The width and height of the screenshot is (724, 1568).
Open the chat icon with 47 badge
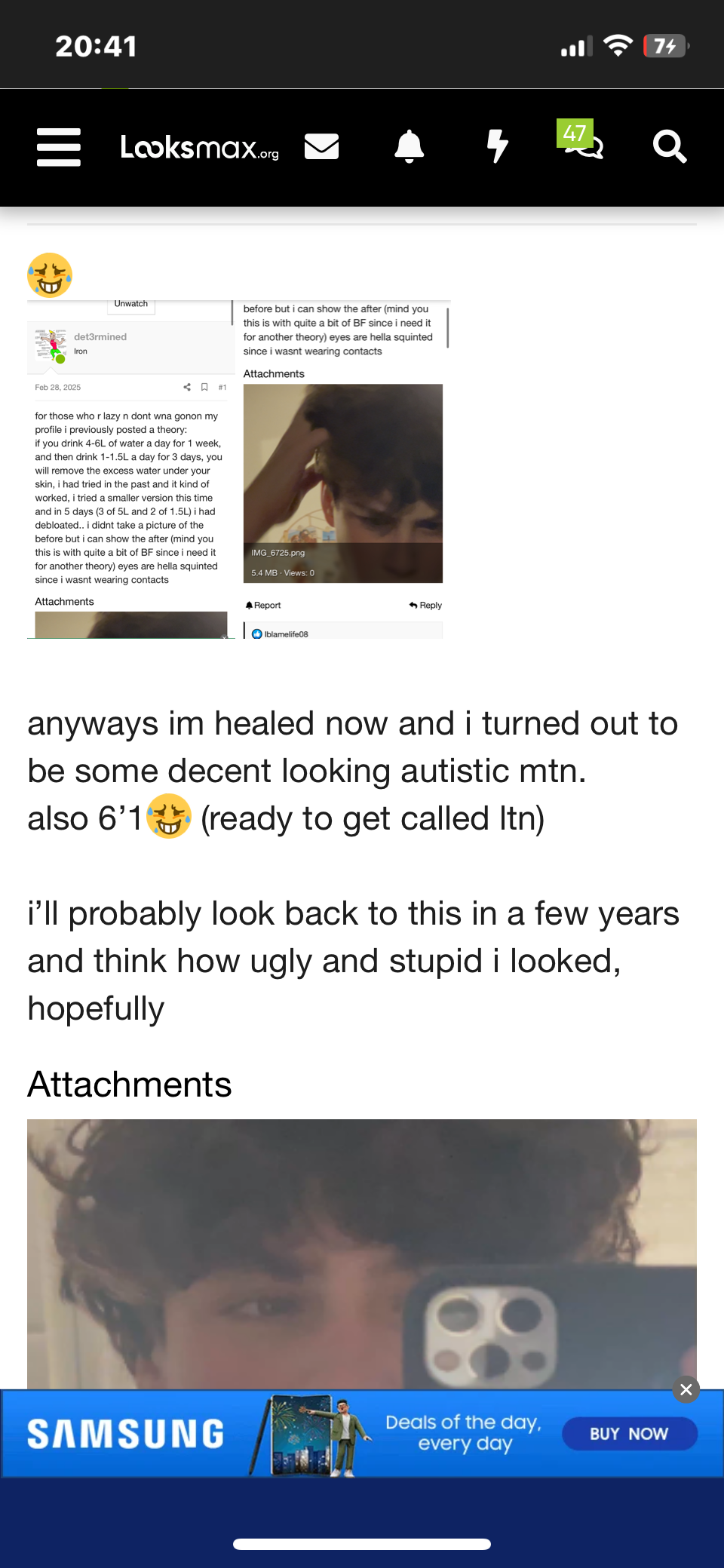click(583, 143)
